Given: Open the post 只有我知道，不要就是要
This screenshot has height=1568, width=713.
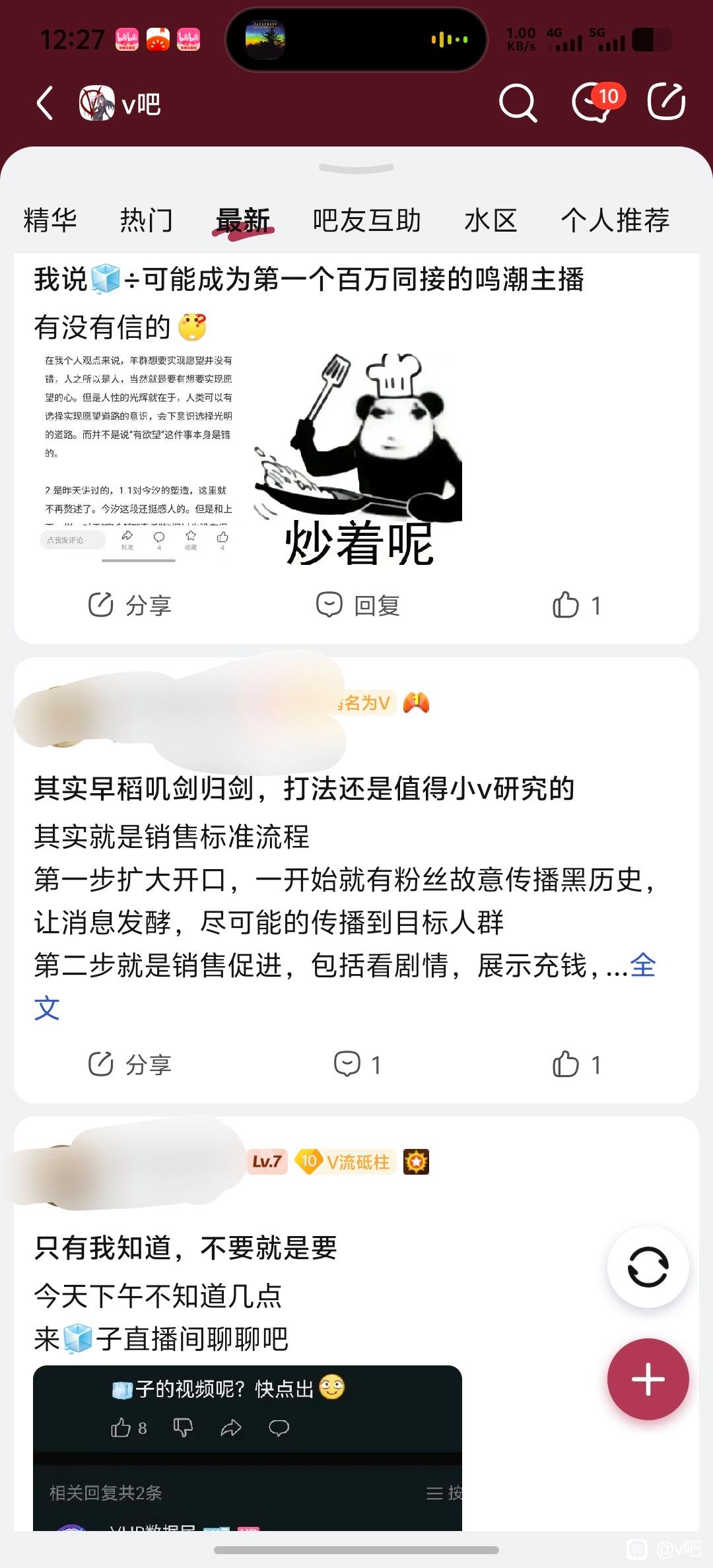Looking at the screenshot, I should [186, 1248].
